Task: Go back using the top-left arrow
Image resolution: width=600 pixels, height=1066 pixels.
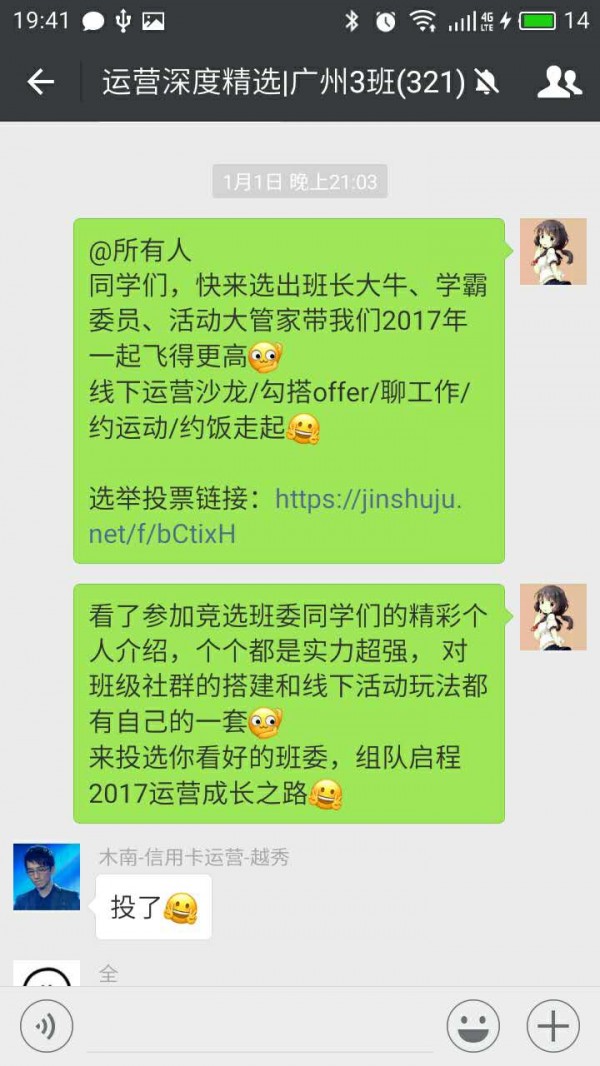Action: [40, 82]
